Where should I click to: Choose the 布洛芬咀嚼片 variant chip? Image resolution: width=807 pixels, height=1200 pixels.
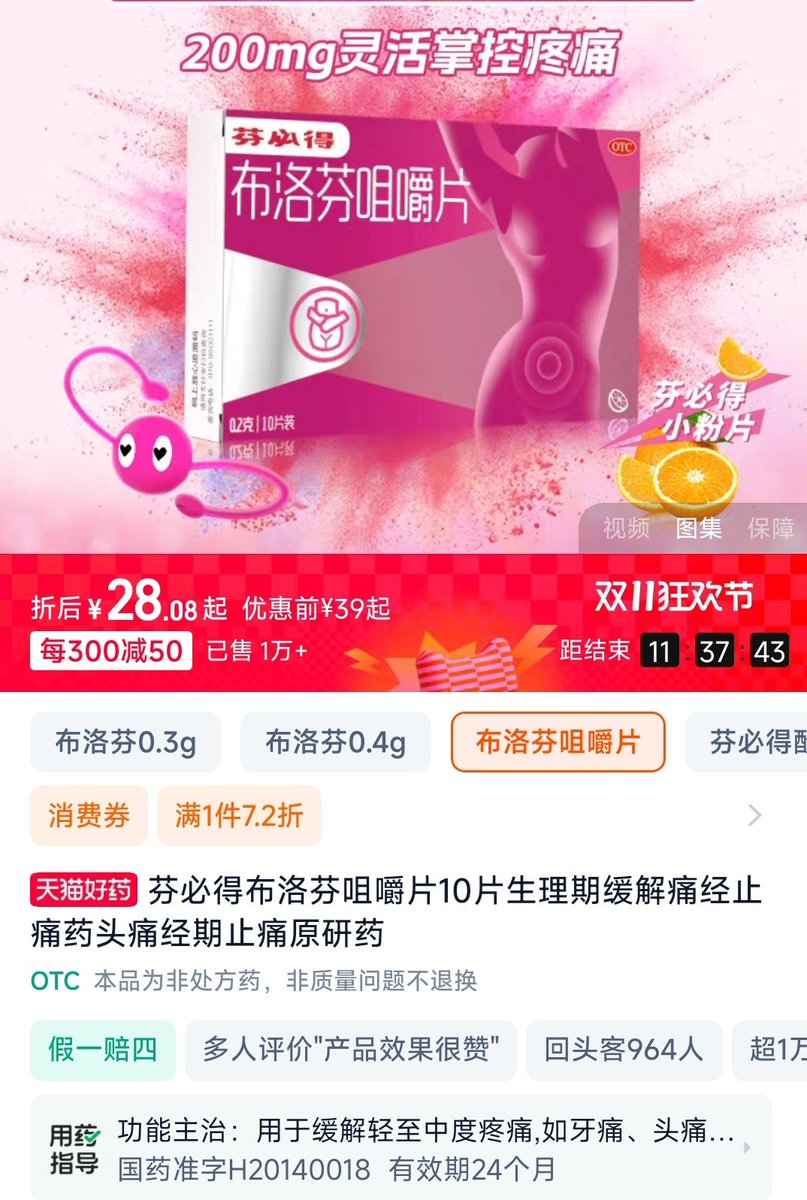[x=557, y=742]
